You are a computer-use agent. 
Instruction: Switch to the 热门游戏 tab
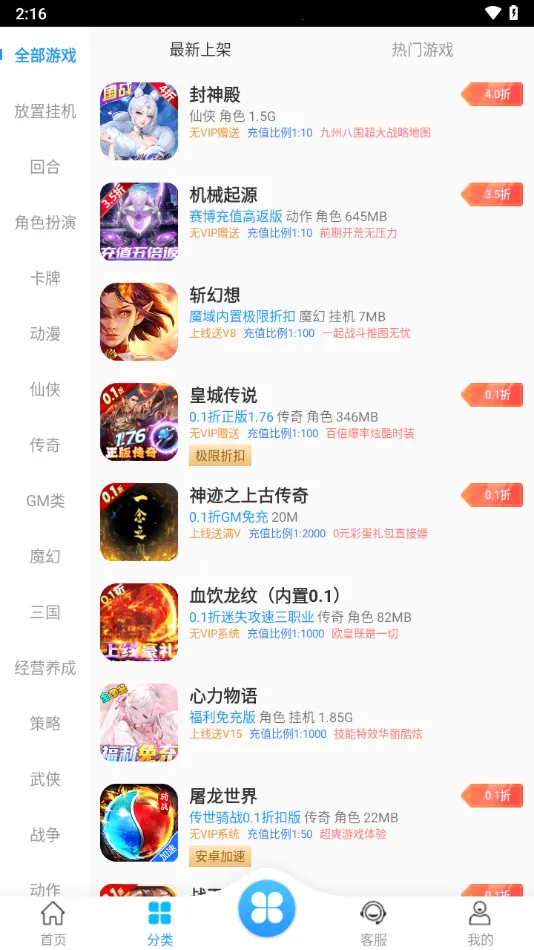coord(422,50)
